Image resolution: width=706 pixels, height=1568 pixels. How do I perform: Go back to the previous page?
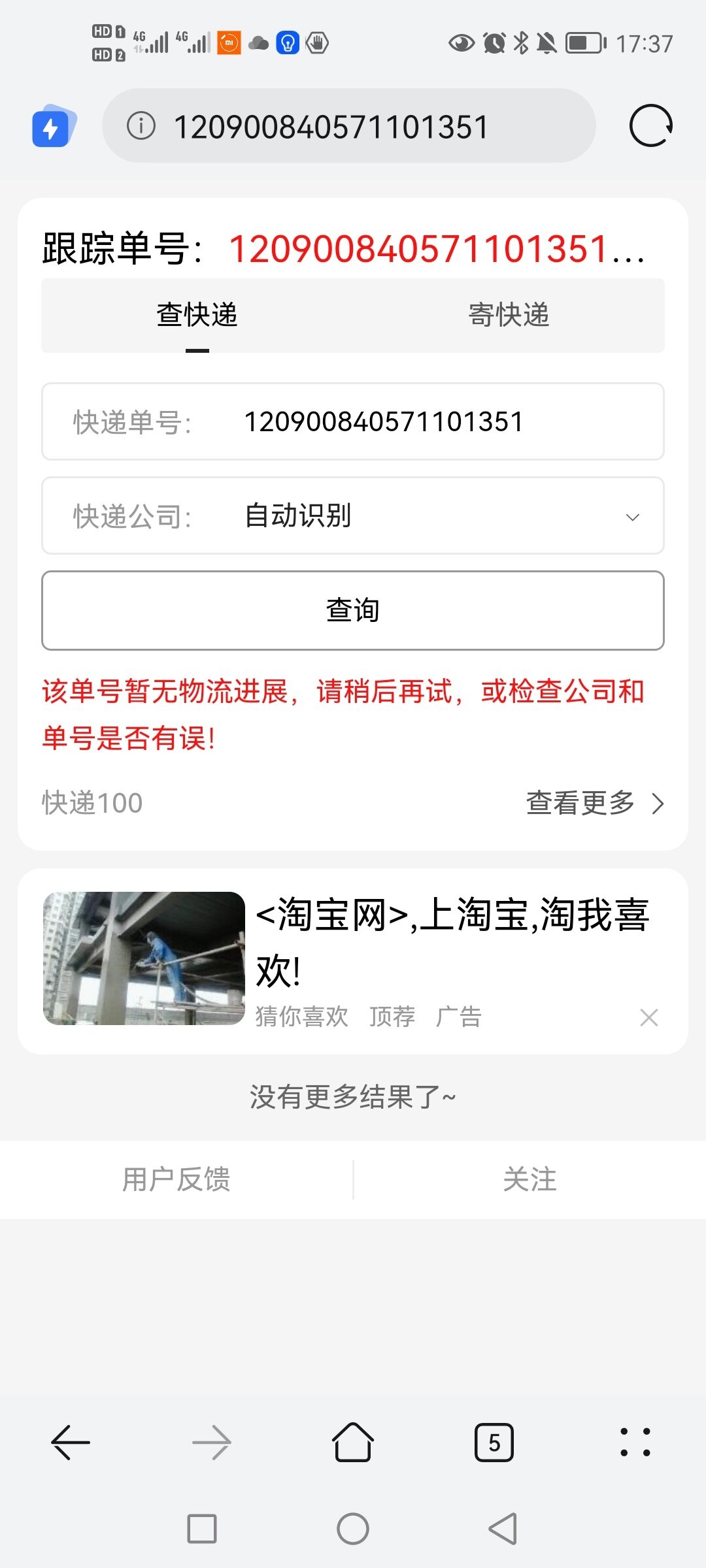(71, 1443)
